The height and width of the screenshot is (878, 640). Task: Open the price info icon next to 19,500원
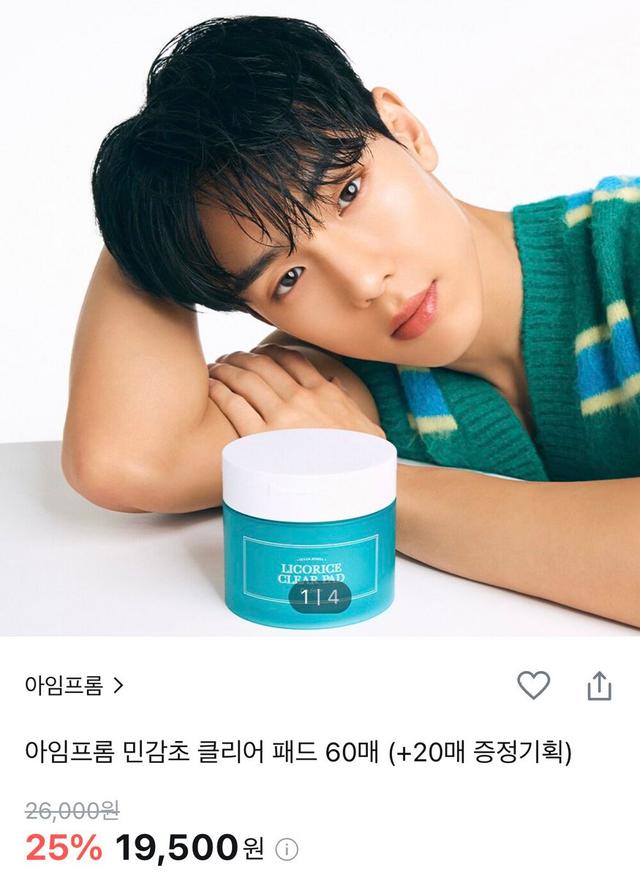click(x=287, y=850)
